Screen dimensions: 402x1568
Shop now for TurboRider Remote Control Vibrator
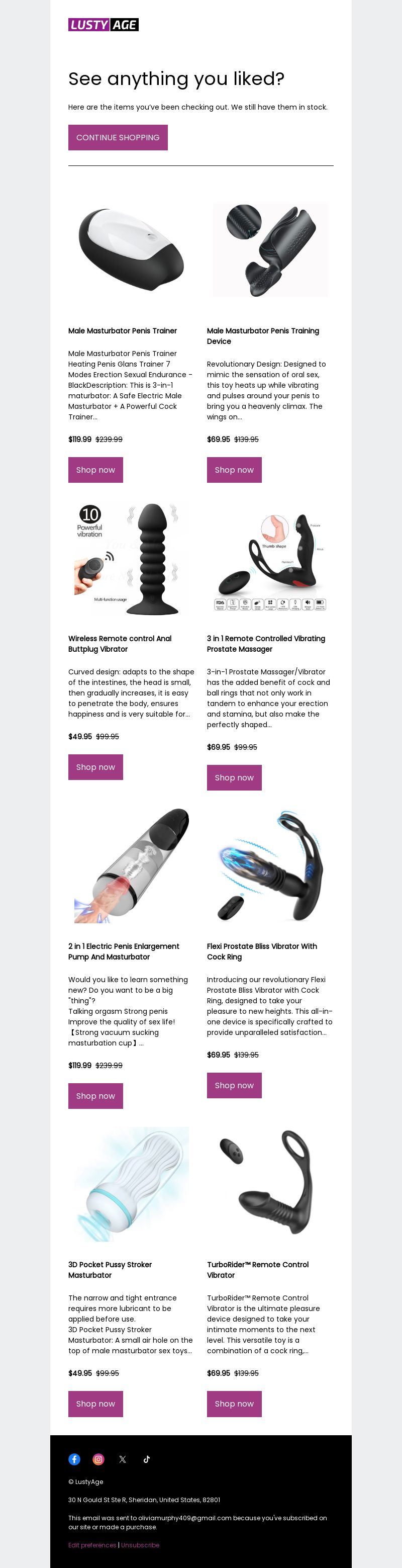click(234, 1404)
